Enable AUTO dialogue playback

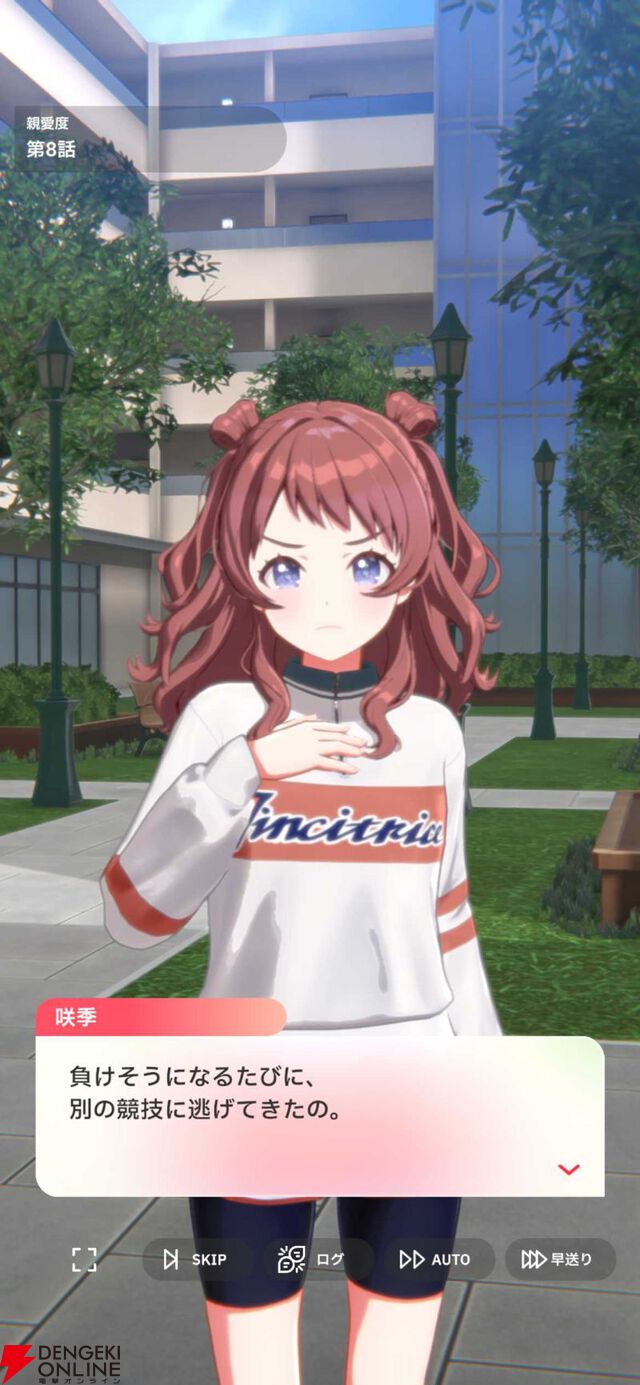click(x=435, y=1259)
